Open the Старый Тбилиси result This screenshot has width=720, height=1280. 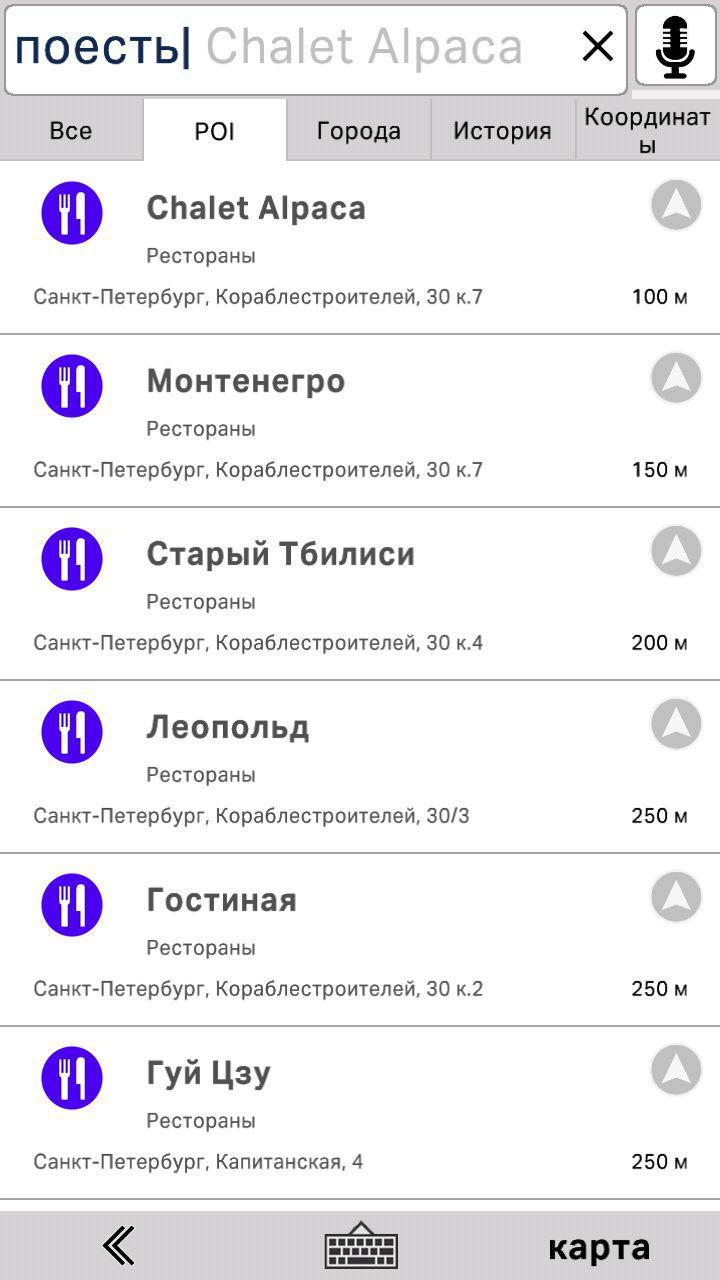360,594
